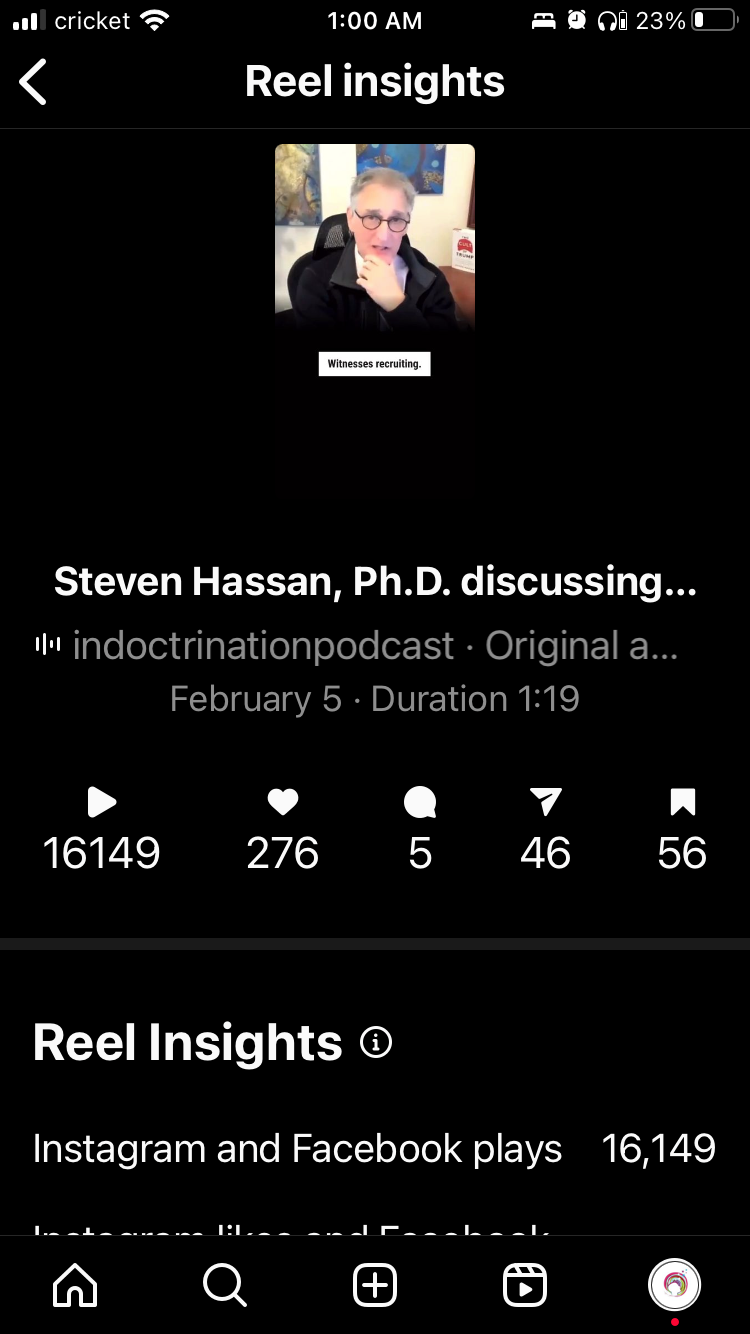This screenshot has width=750, height=1334.
Task: Open the reel video thumbnail
Action: click(375, 262)
